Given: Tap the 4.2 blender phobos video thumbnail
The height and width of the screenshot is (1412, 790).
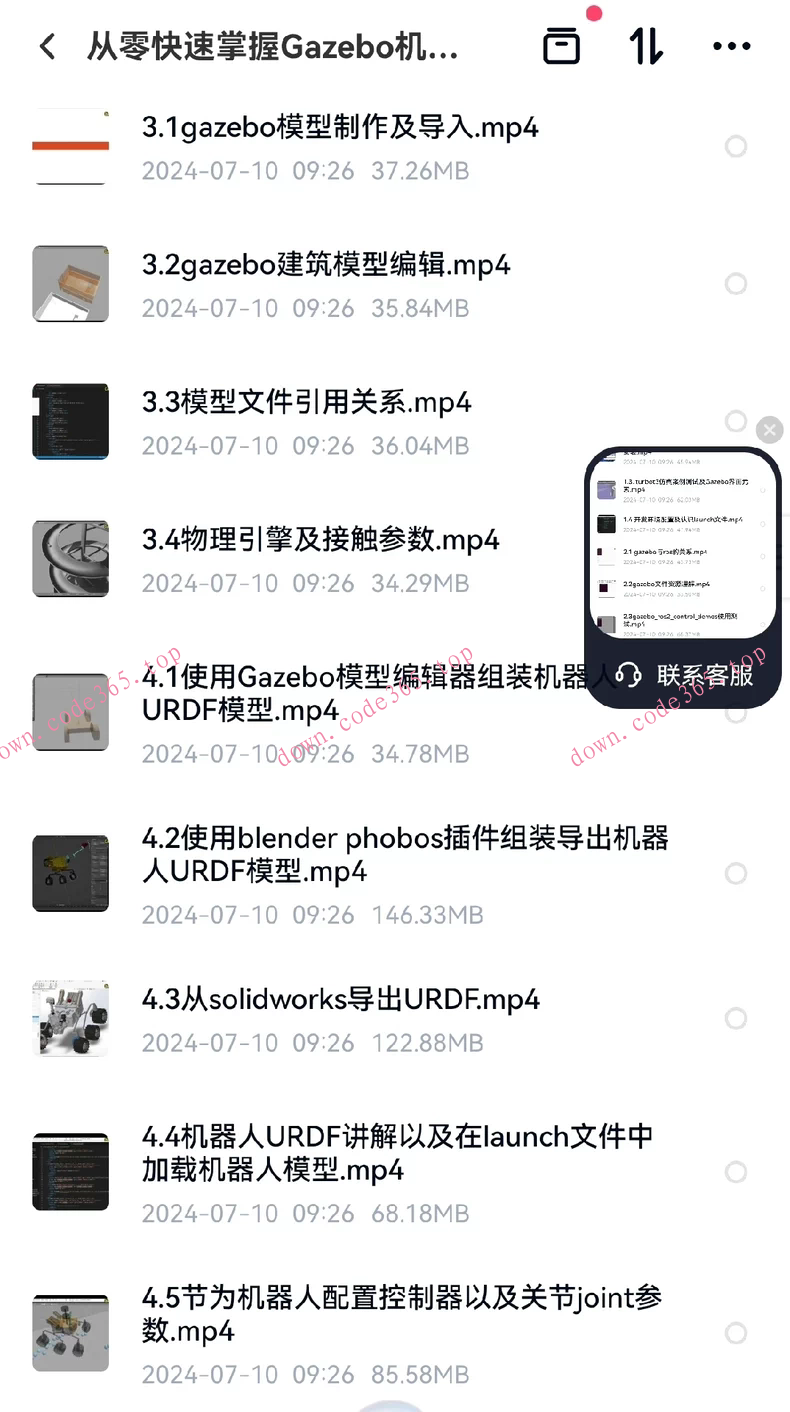Looking at the screenshot, I should click(70, 873).
